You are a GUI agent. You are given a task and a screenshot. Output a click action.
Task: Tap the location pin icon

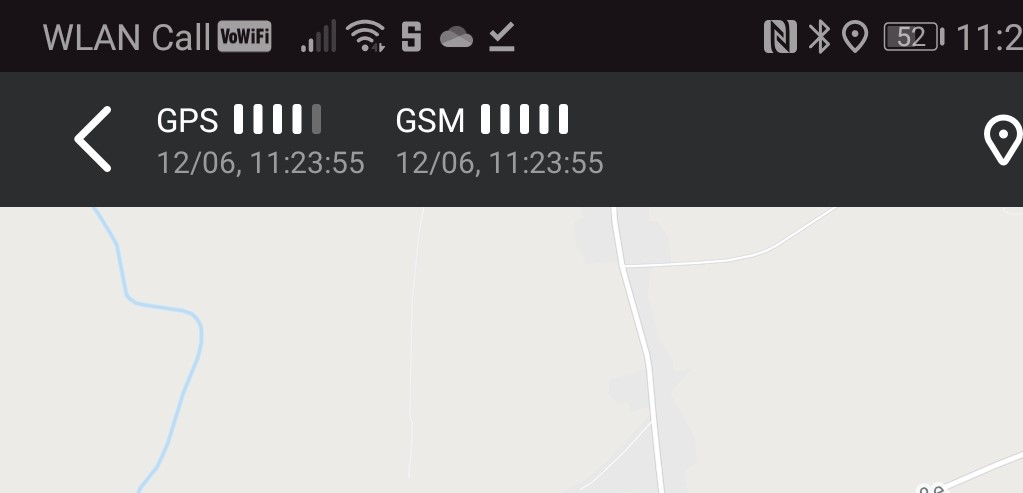[x=1002, y=140]
